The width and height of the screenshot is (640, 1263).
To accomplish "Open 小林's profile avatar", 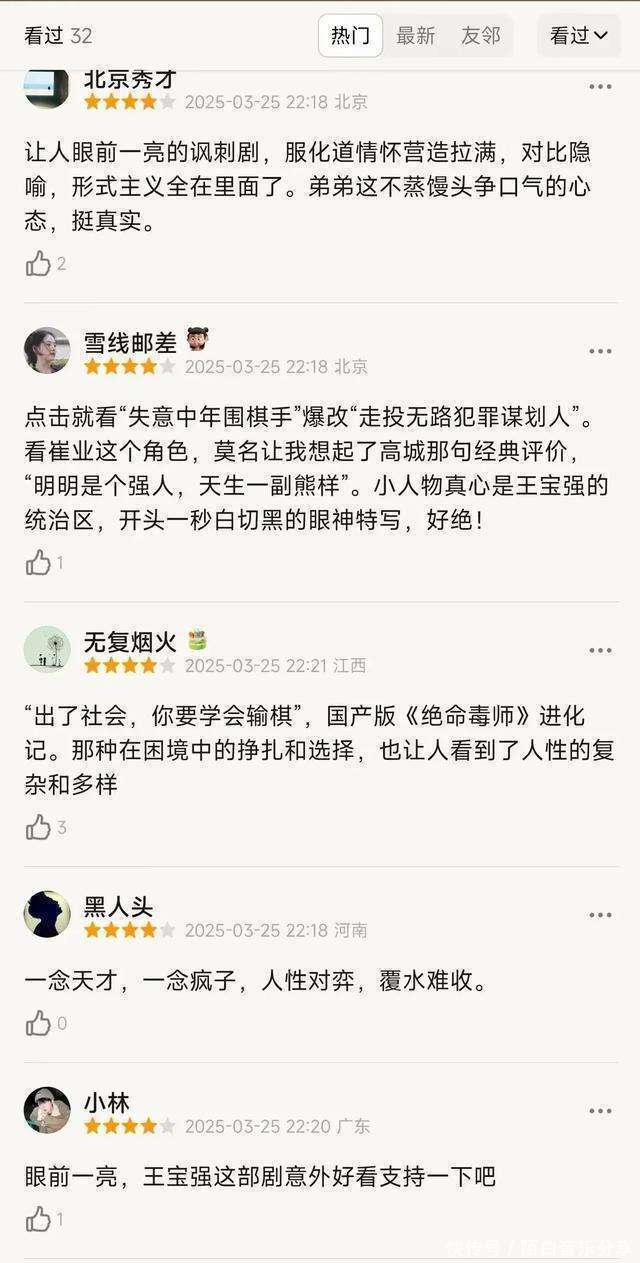I will point(47,1110).
